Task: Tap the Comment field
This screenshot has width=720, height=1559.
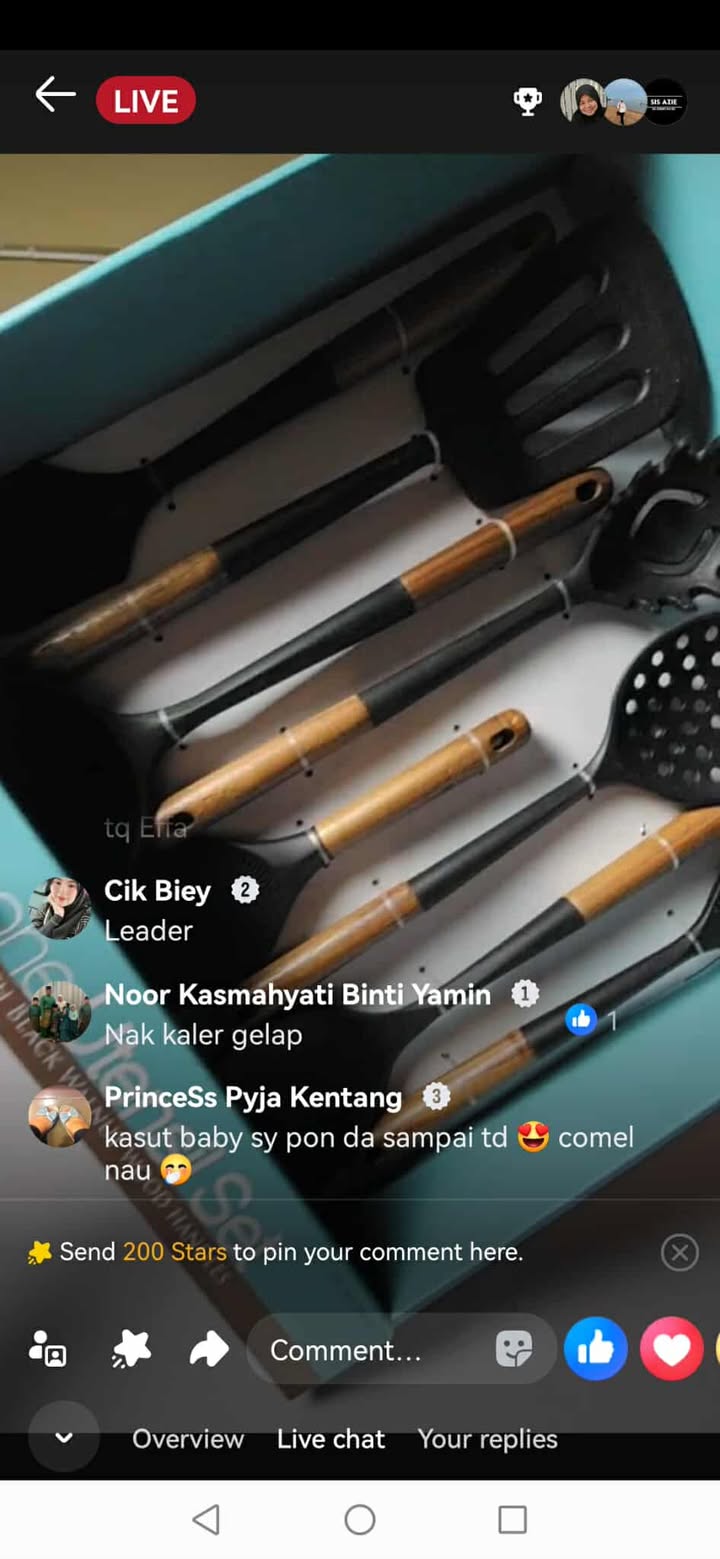Action: coord(370,1350)
